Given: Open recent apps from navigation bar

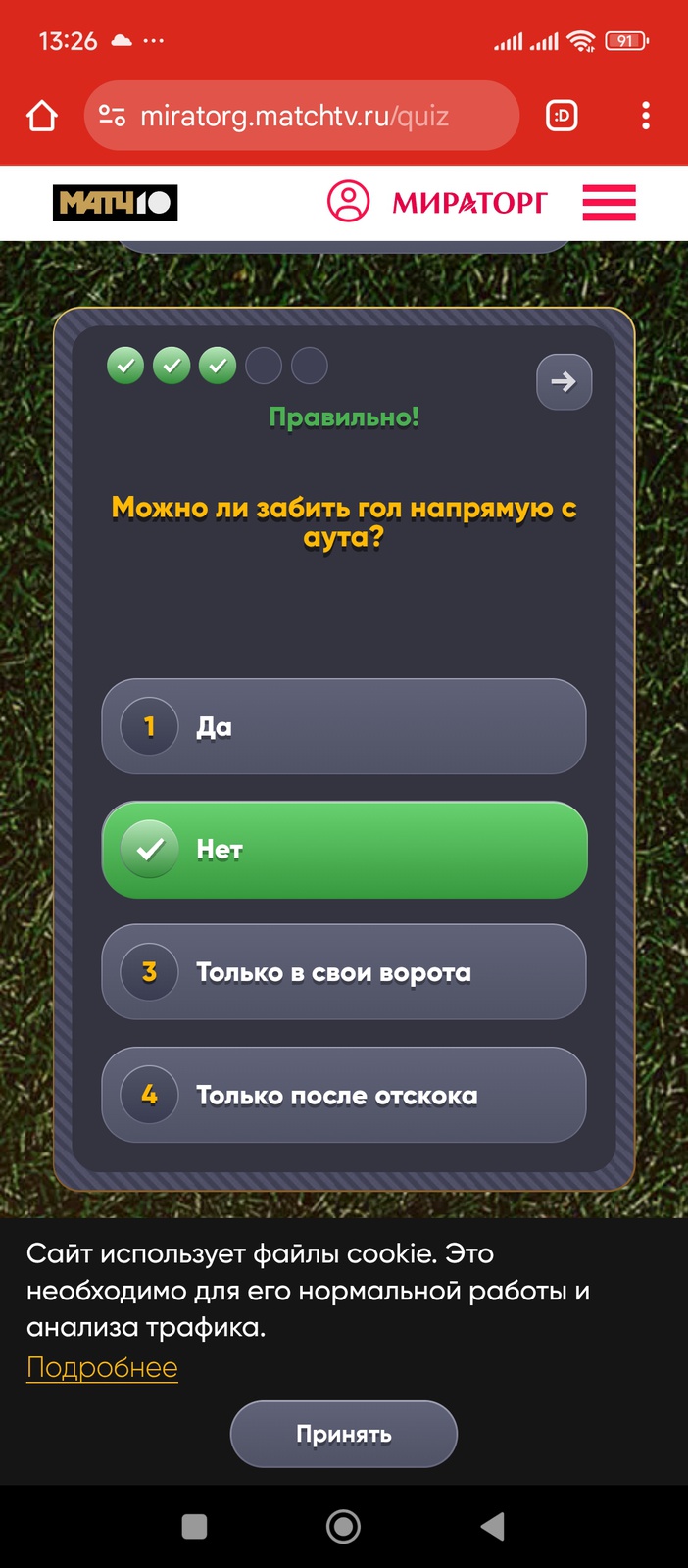Looking at the screenshot, I should click(194, 1526).
